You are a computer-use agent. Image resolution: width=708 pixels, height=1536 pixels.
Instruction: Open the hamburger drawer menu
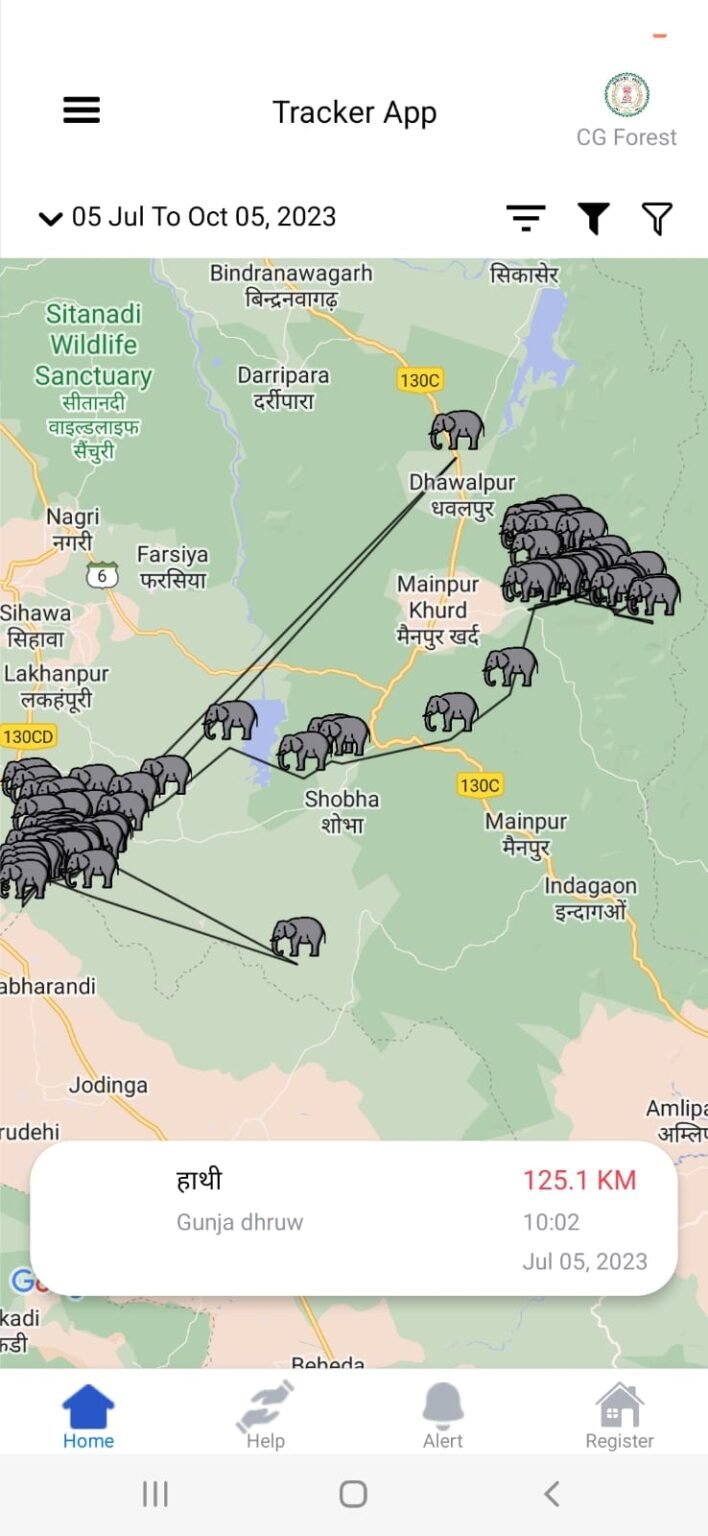pos(81,110)
